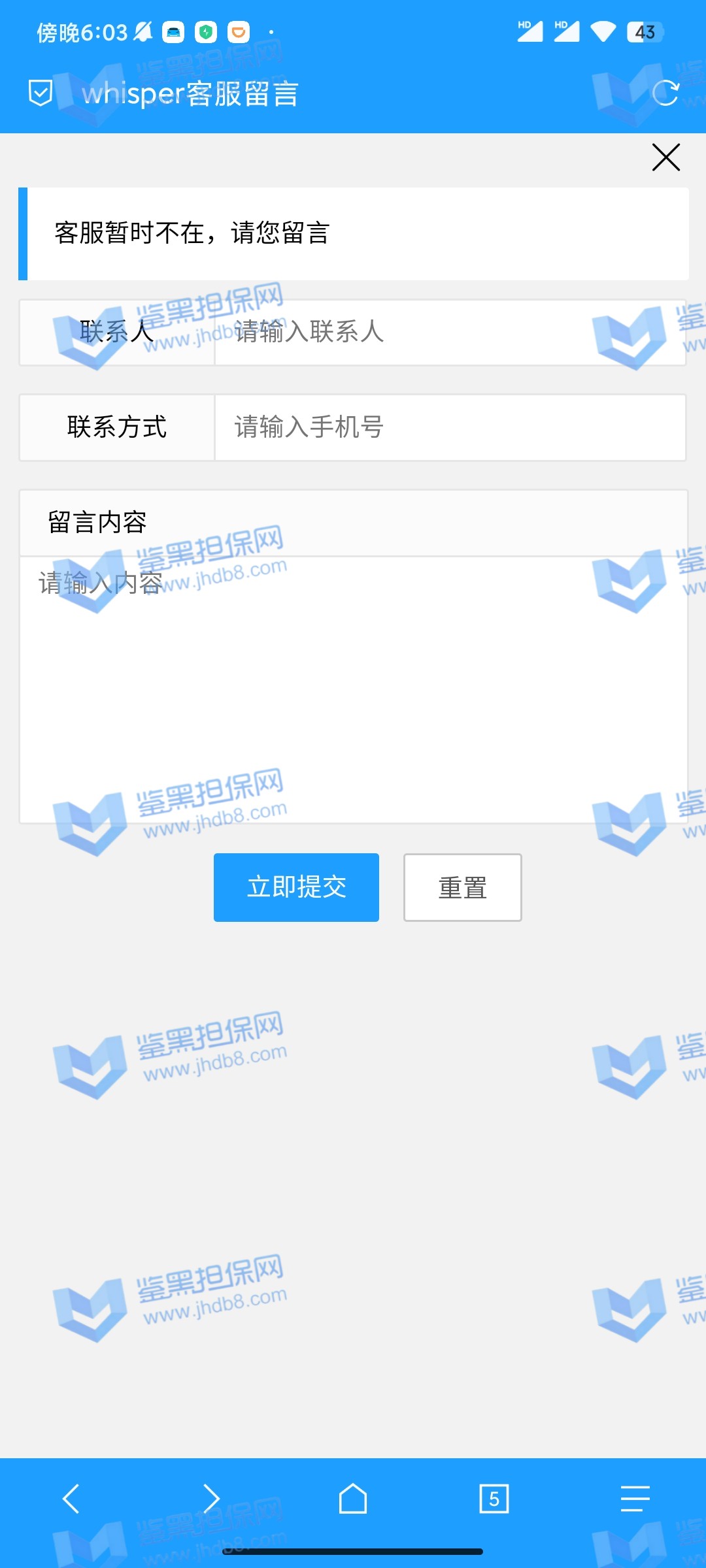
Task: Reload the page with the refresh icon
Action: [x=665, y=93]
